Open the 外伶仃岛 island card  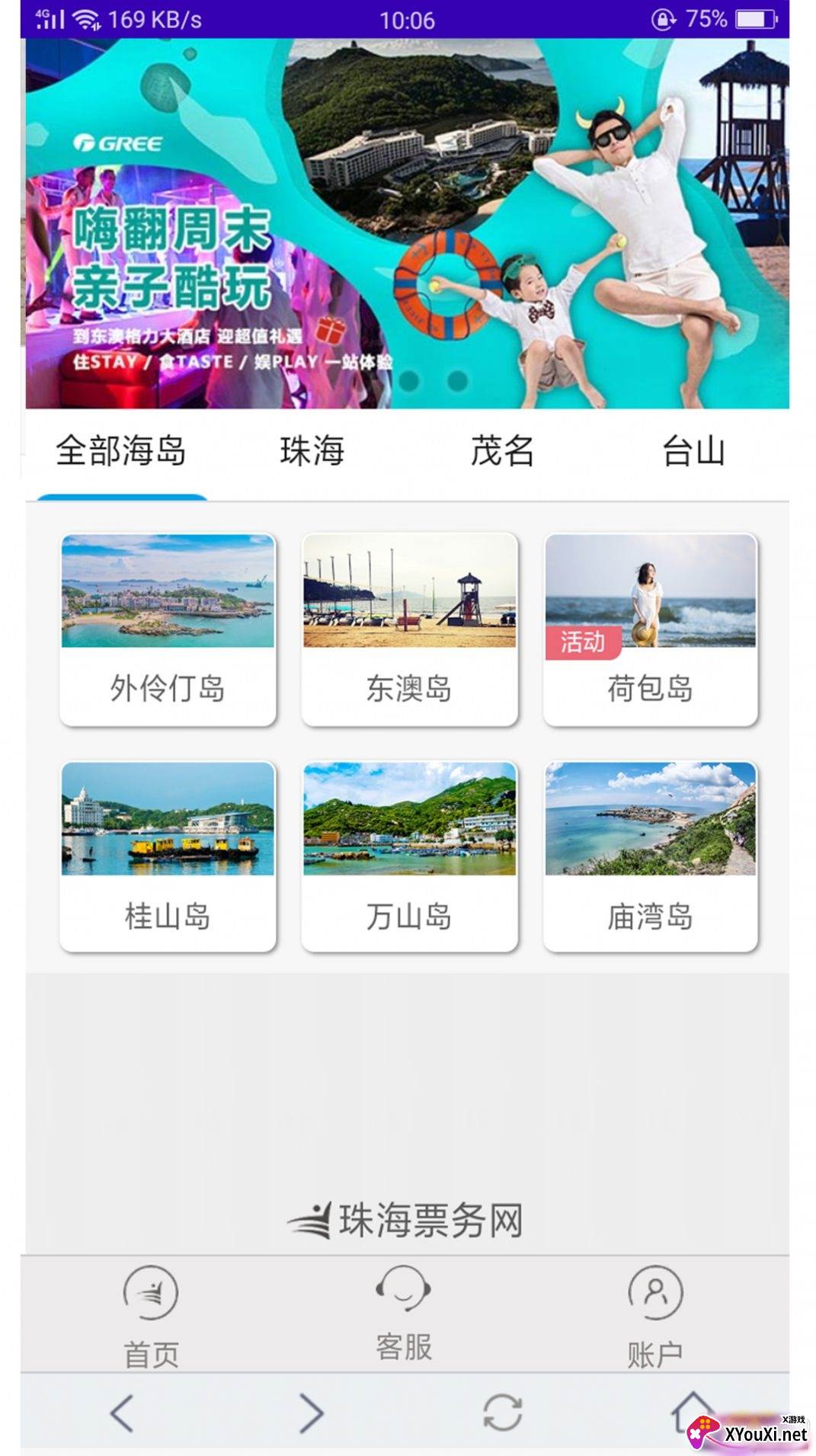pyautogui.click(x=168, y=629)
